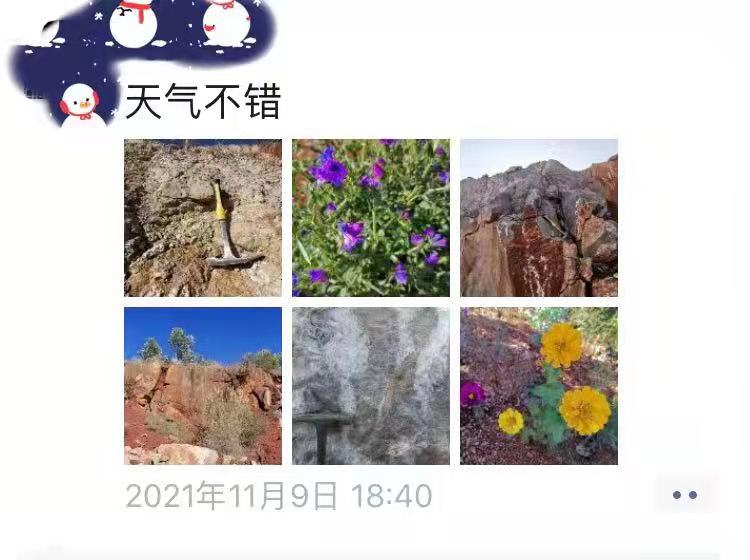View the purple flowers photo

pyautogui.click(x=371, y=218)
